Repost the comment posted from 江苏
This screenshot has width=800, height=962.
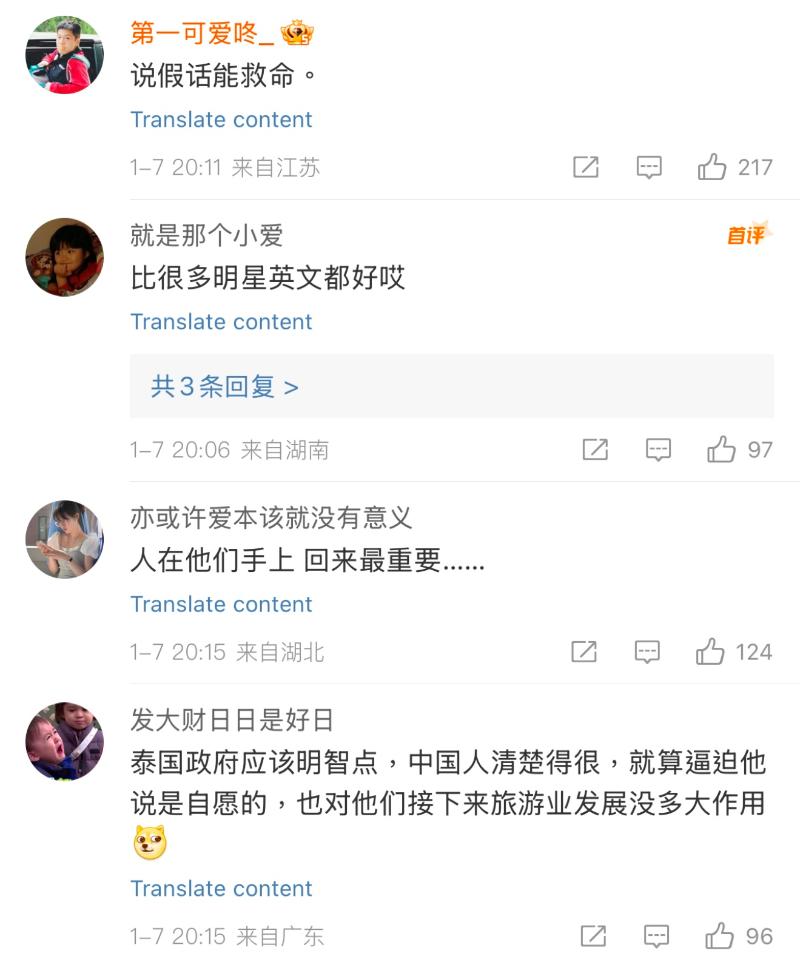click(586, 167)
